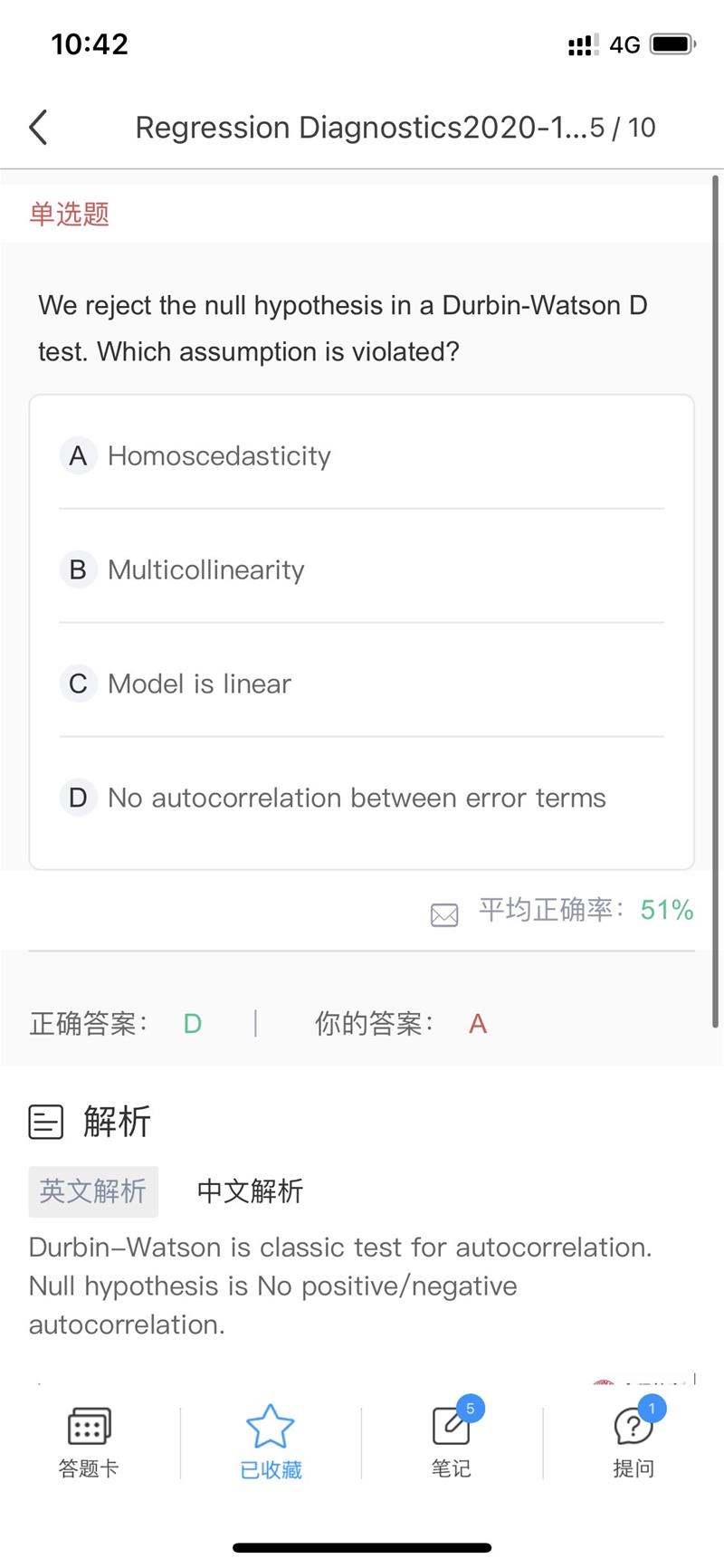Image resolution: width=724 pixels, height=1568 pixels.
Task: Pick option D No autocorrelation between error terms
Action: pyautogui.click(x=355, y=798)
